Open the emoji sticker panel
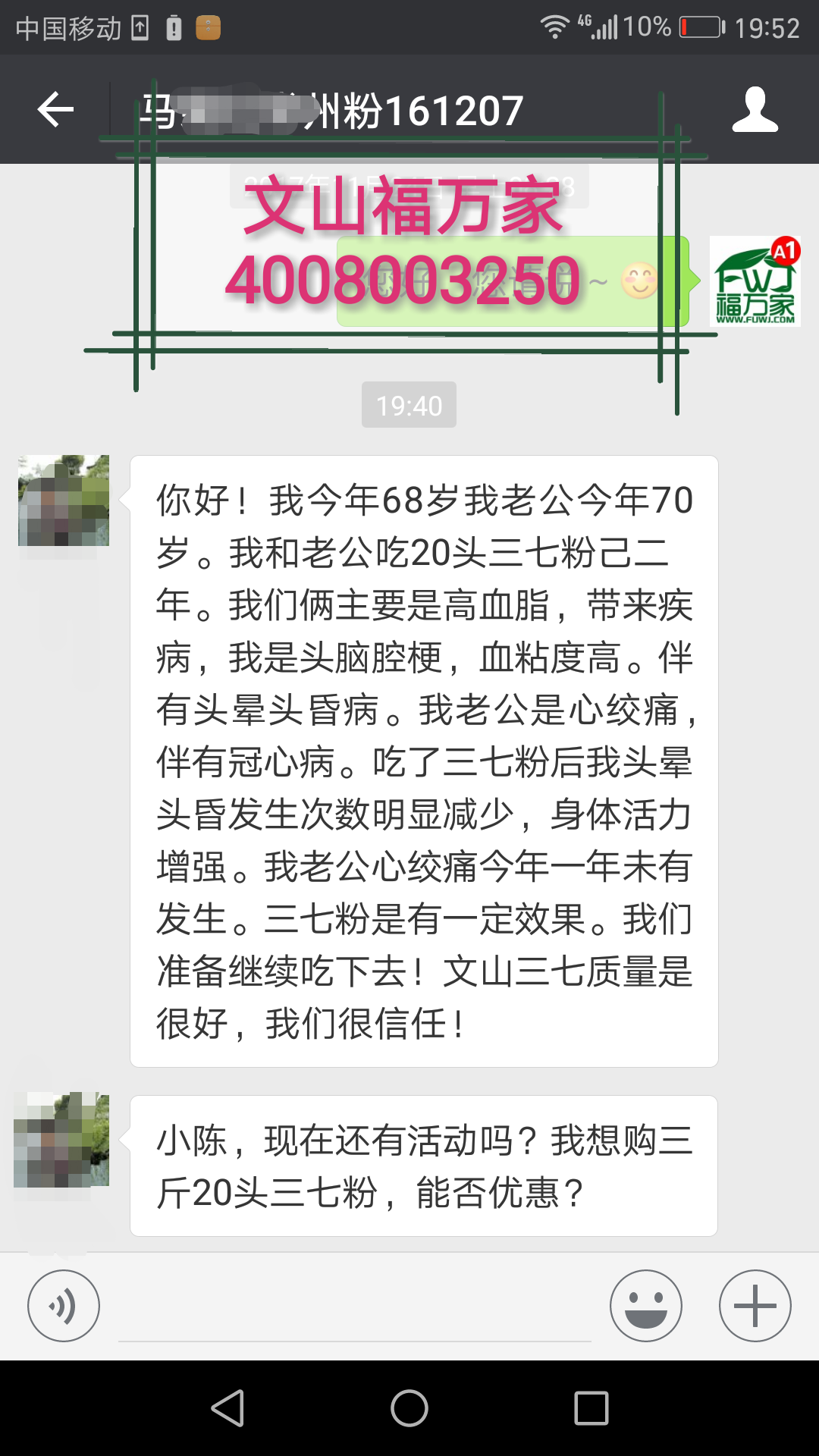 point(645,1306)
